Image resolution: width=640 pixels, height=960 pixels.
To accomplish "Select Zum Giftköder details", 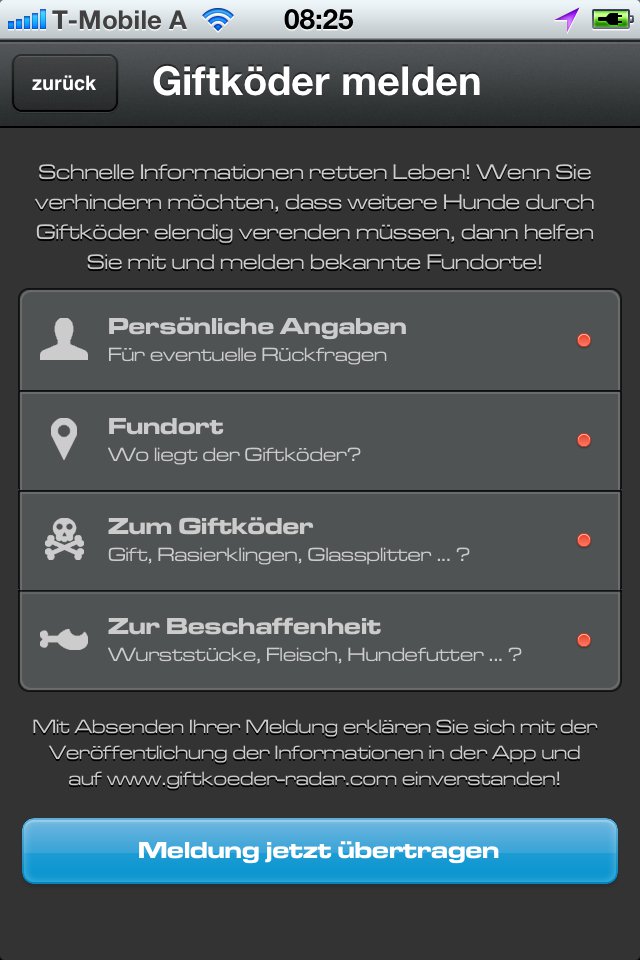I will (x=320, y=540).
